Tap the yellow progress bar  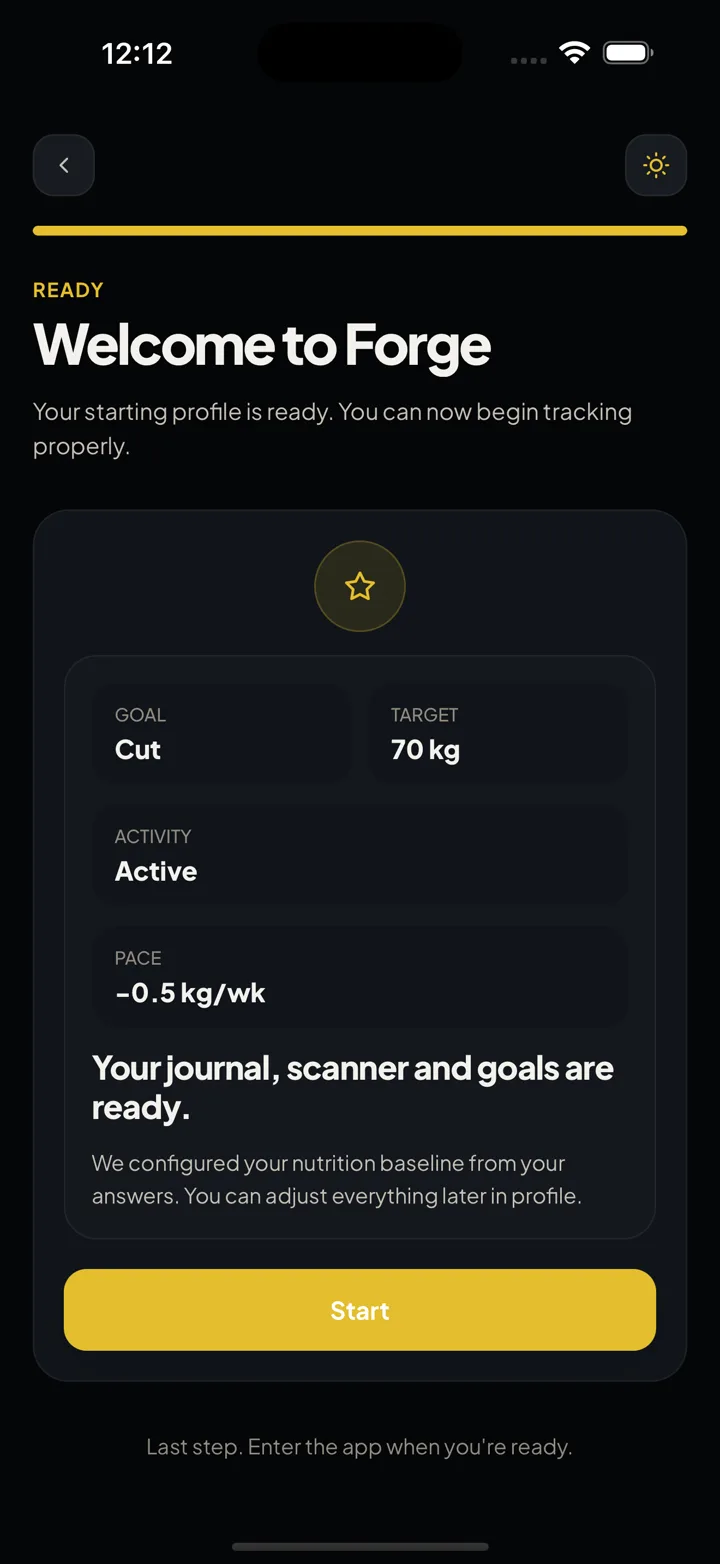tap(360, 230)
